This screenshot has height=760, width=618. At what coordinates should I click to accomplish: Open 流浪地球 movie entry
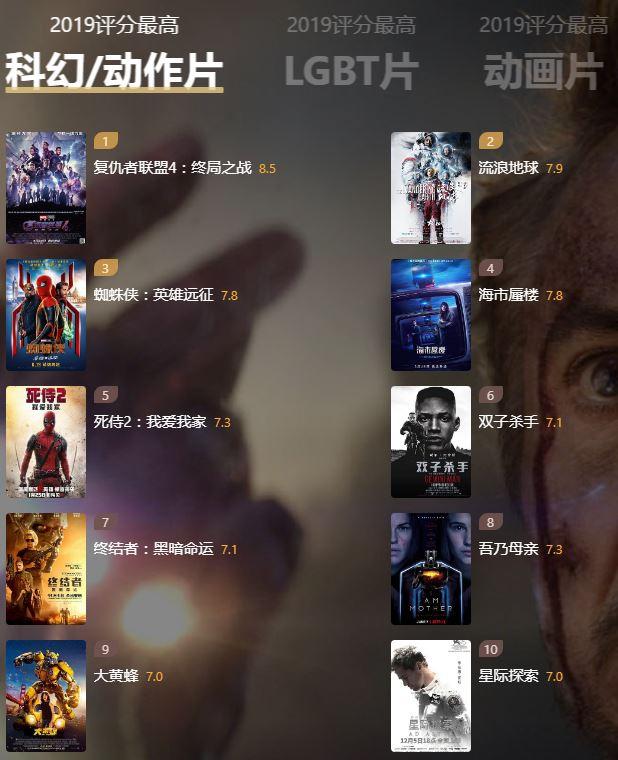(x=508, y=168)
